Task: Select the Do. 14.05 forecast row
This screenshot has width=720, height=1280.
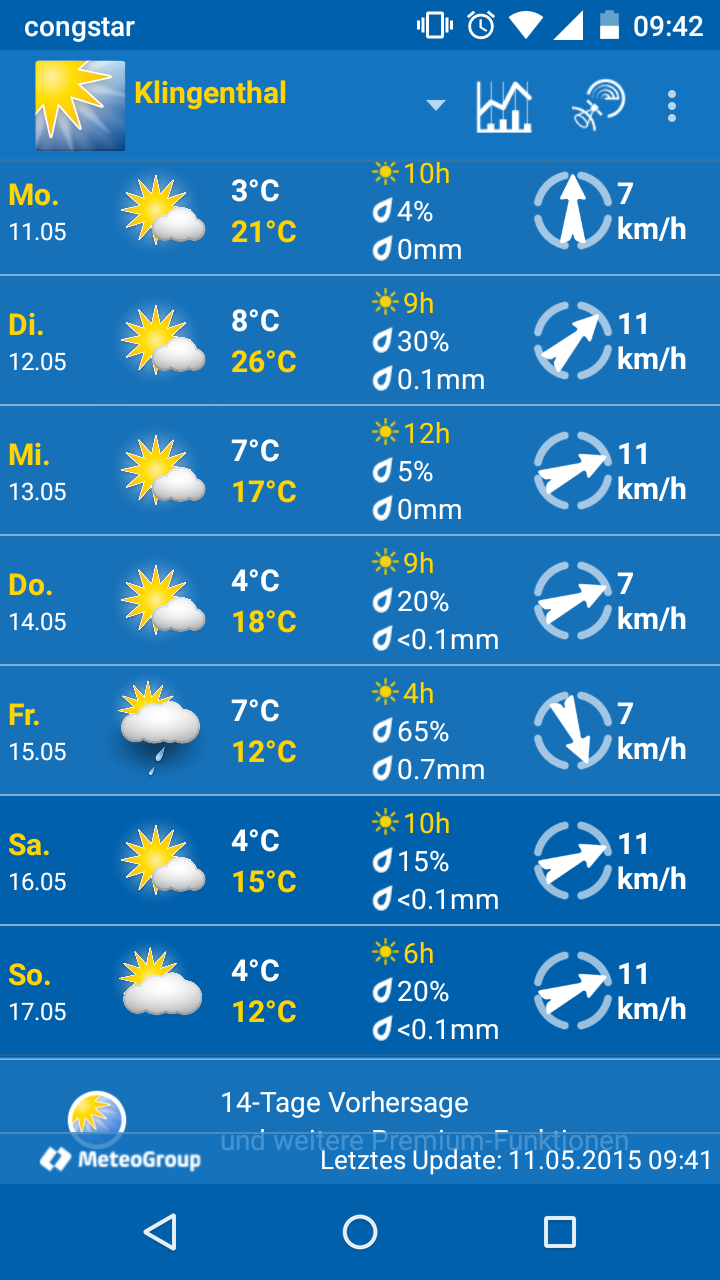Action: (360, 601)
